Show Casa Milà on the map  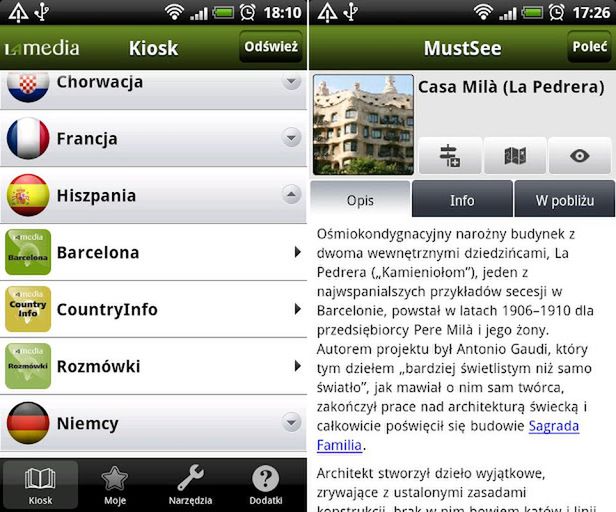514,156
